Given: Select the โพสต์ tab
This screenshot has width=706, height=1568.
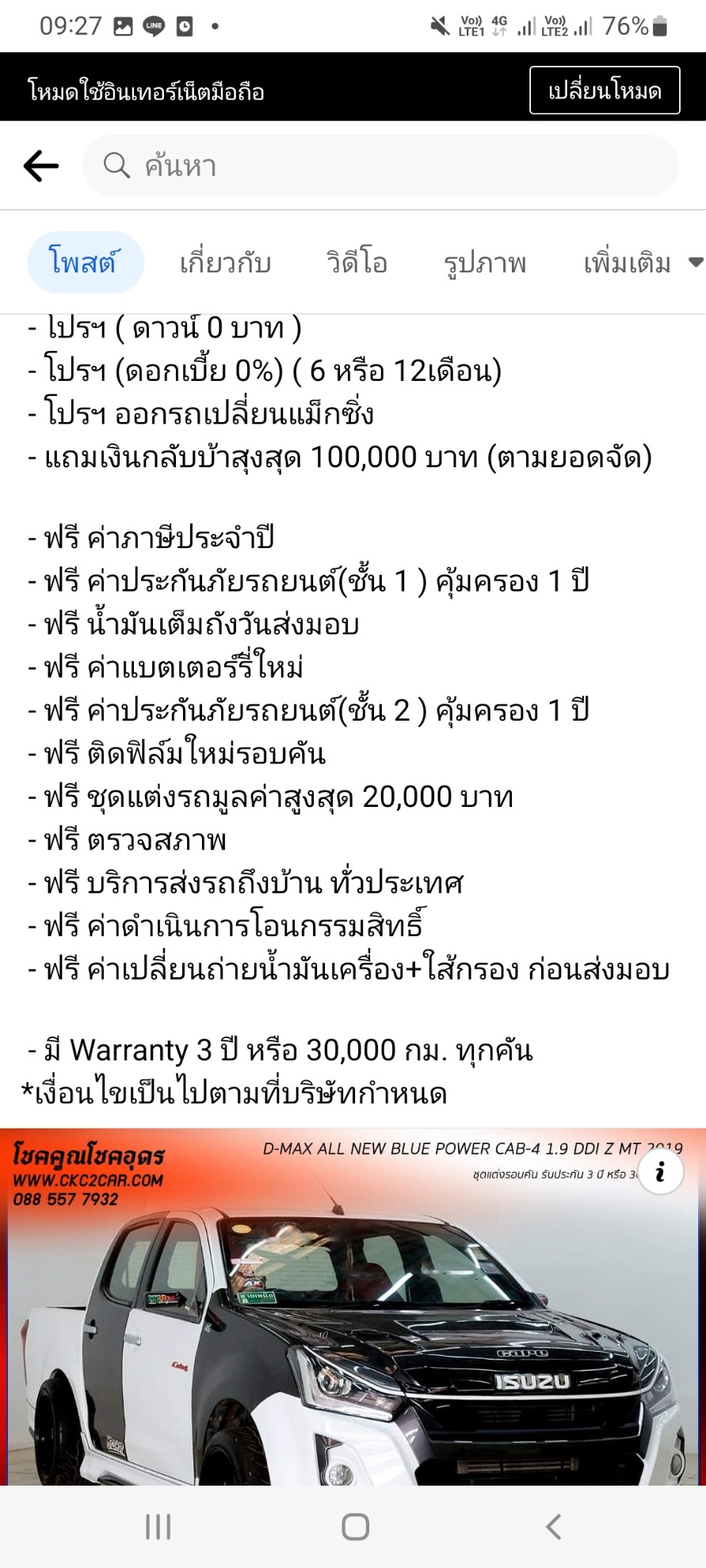Looking at the screenshot, I should coord(86,262).
